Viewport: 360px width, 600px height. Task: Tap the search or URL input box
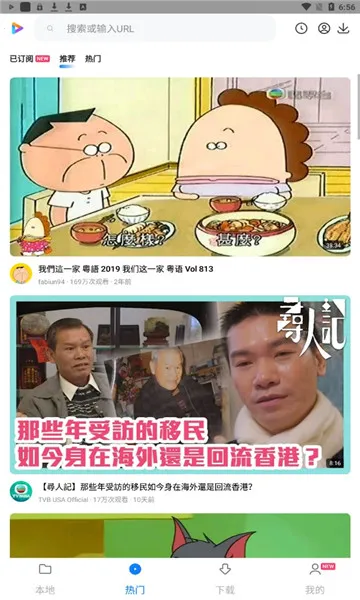155,28
